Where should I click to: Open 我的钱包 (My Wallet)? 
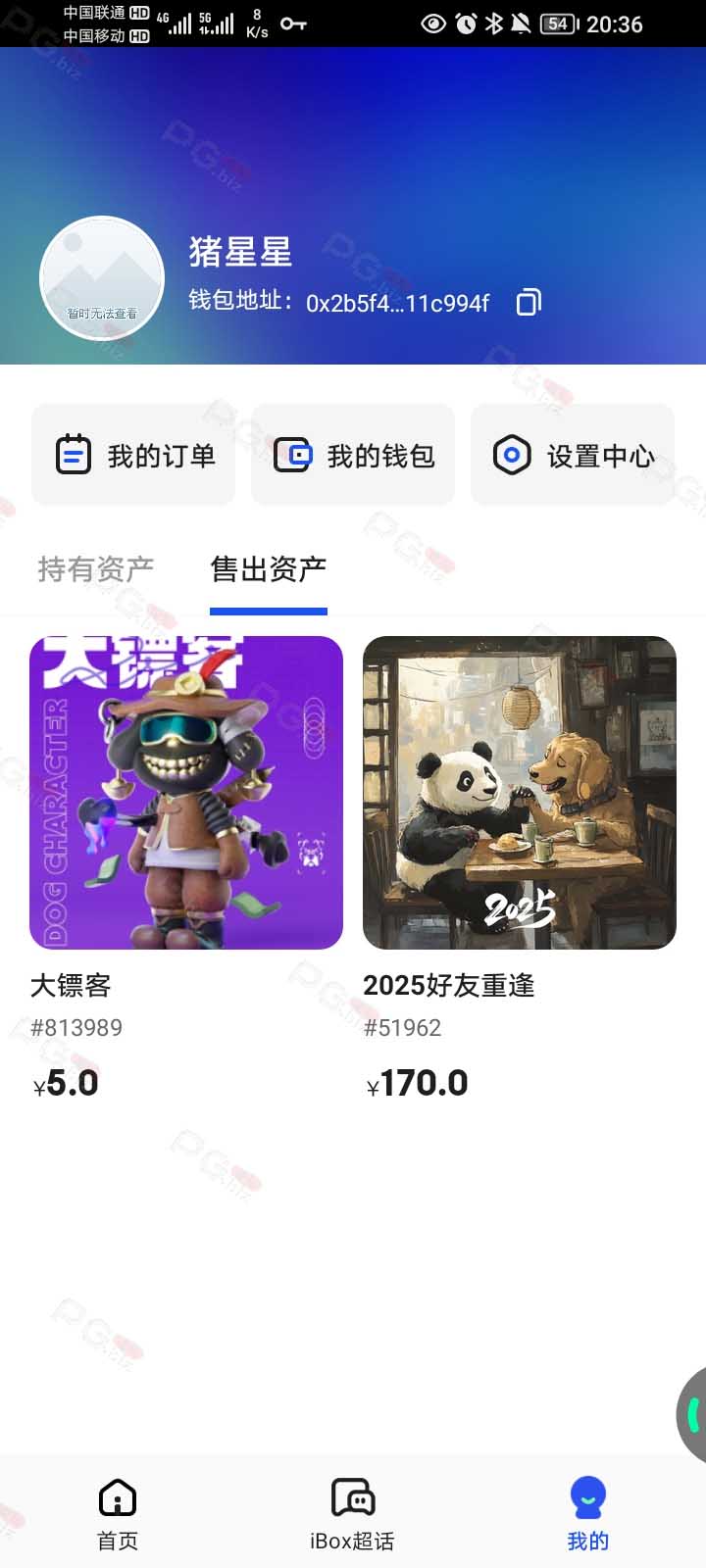[353, 456]
